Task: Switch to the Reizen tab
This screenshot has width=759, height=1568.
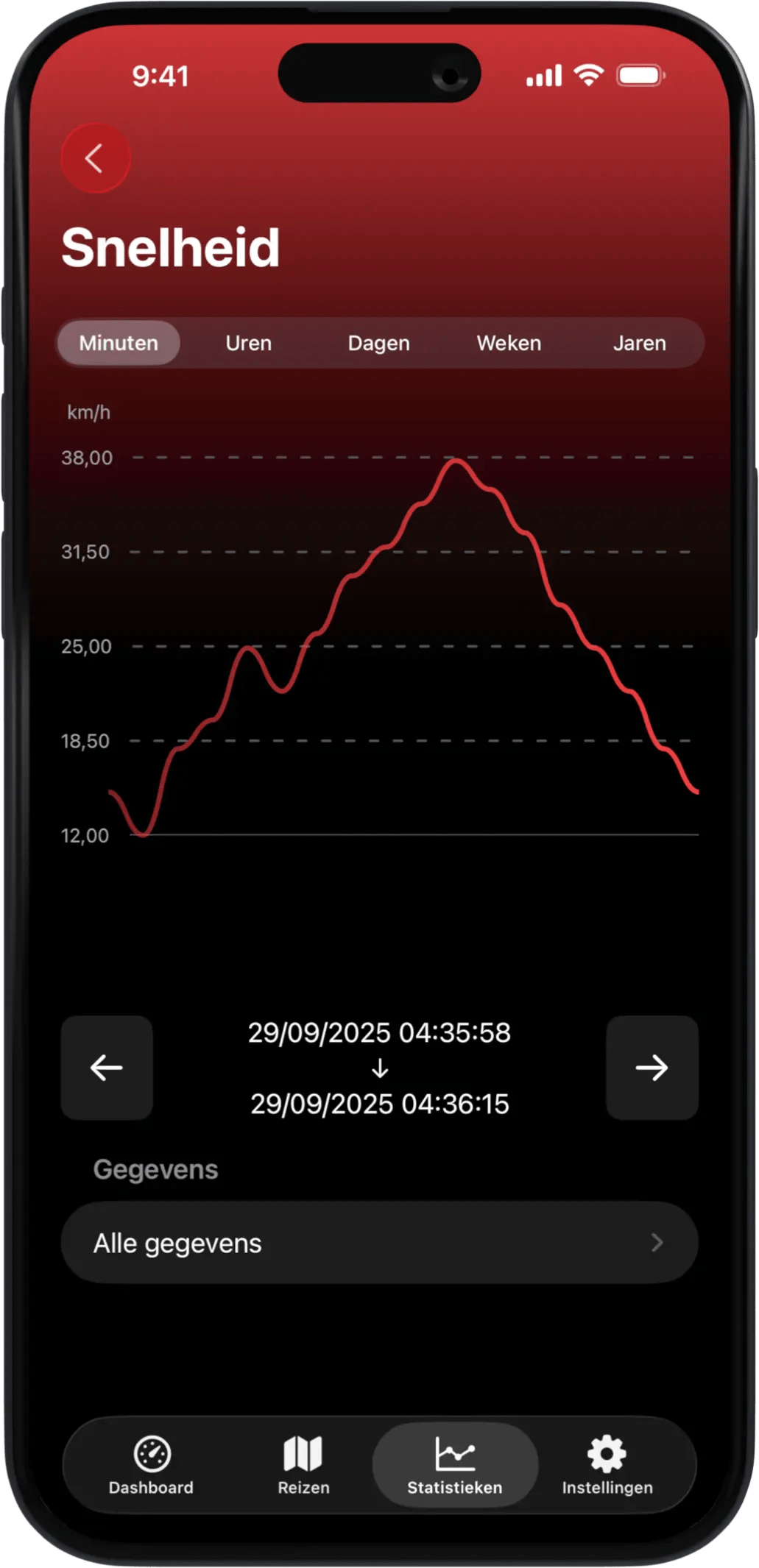Action: (x=303, y=1464)
